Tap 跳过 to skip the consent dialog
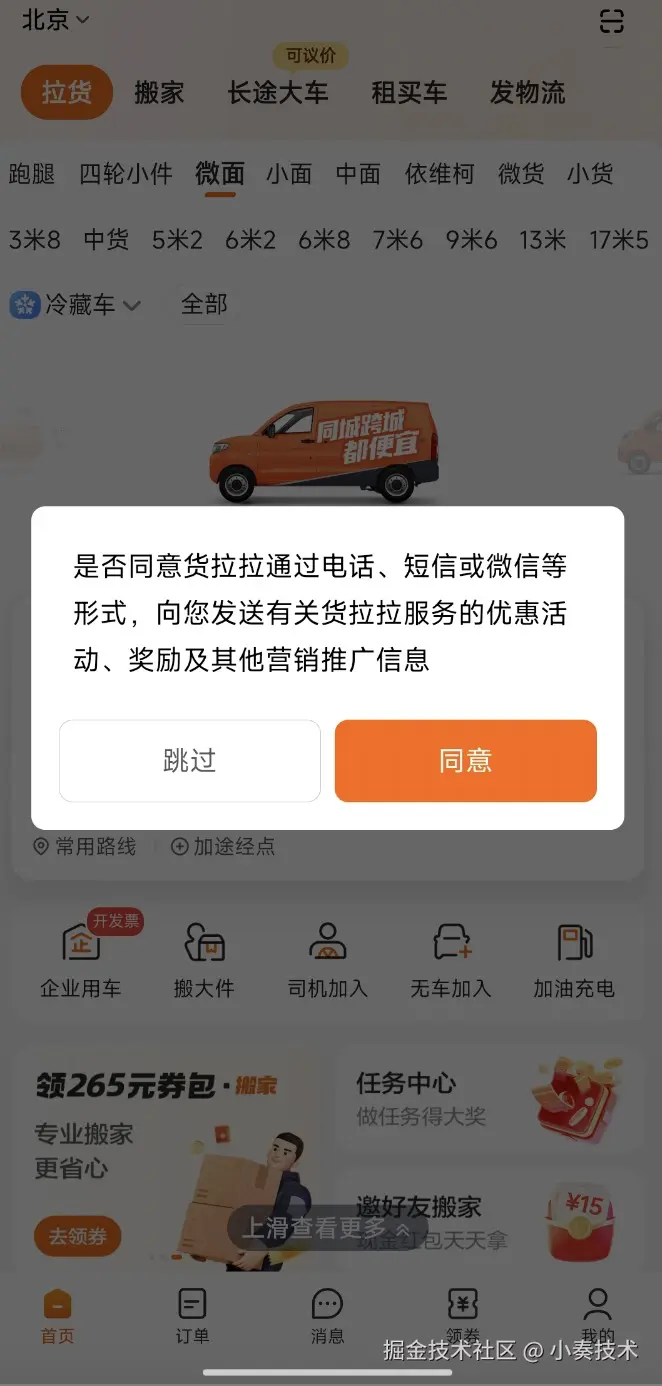The image size is (662, 1386). (x=190, y=761)
